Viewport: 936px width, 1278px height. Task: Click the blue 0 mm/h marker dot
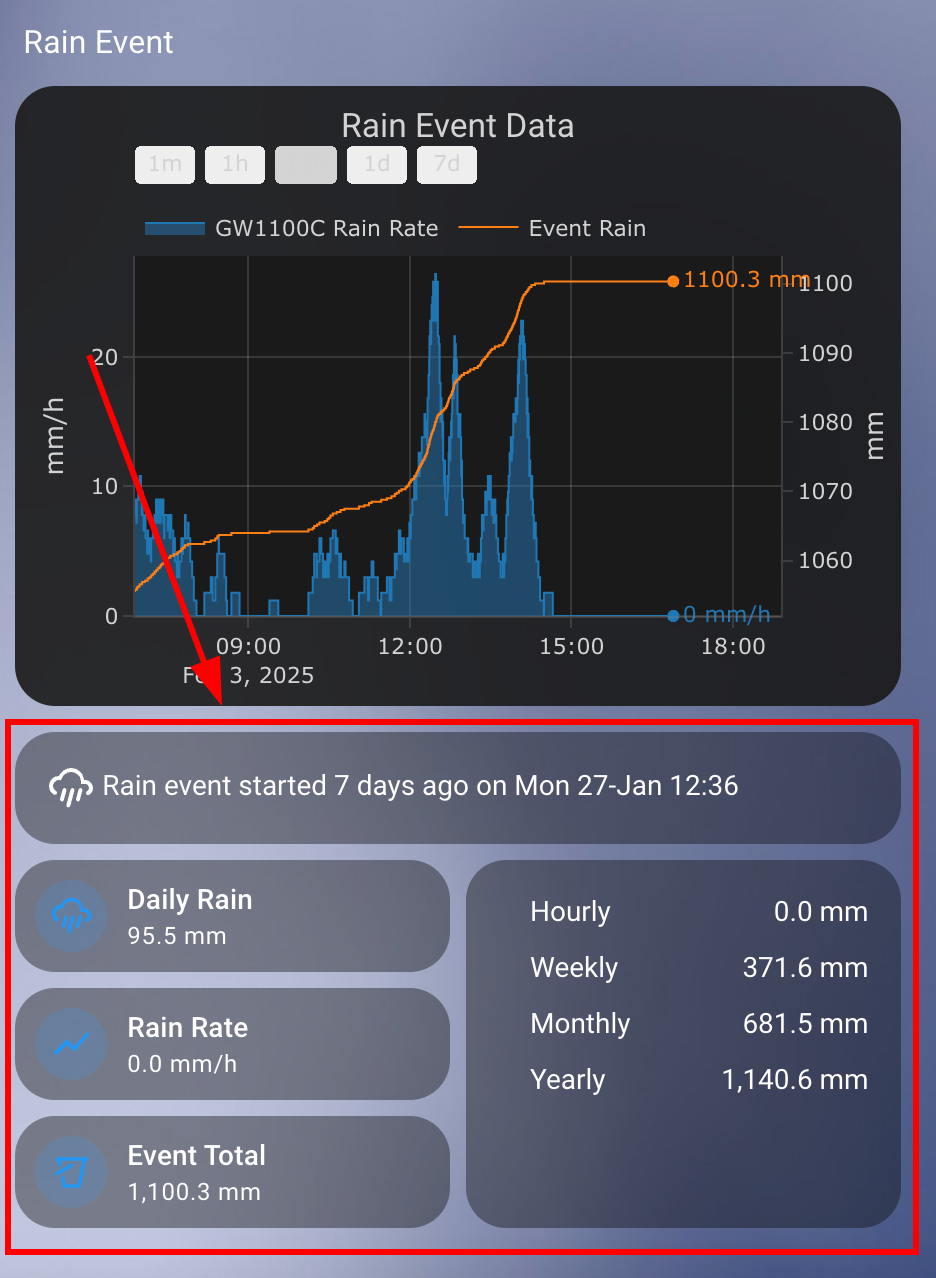point(673,616)
